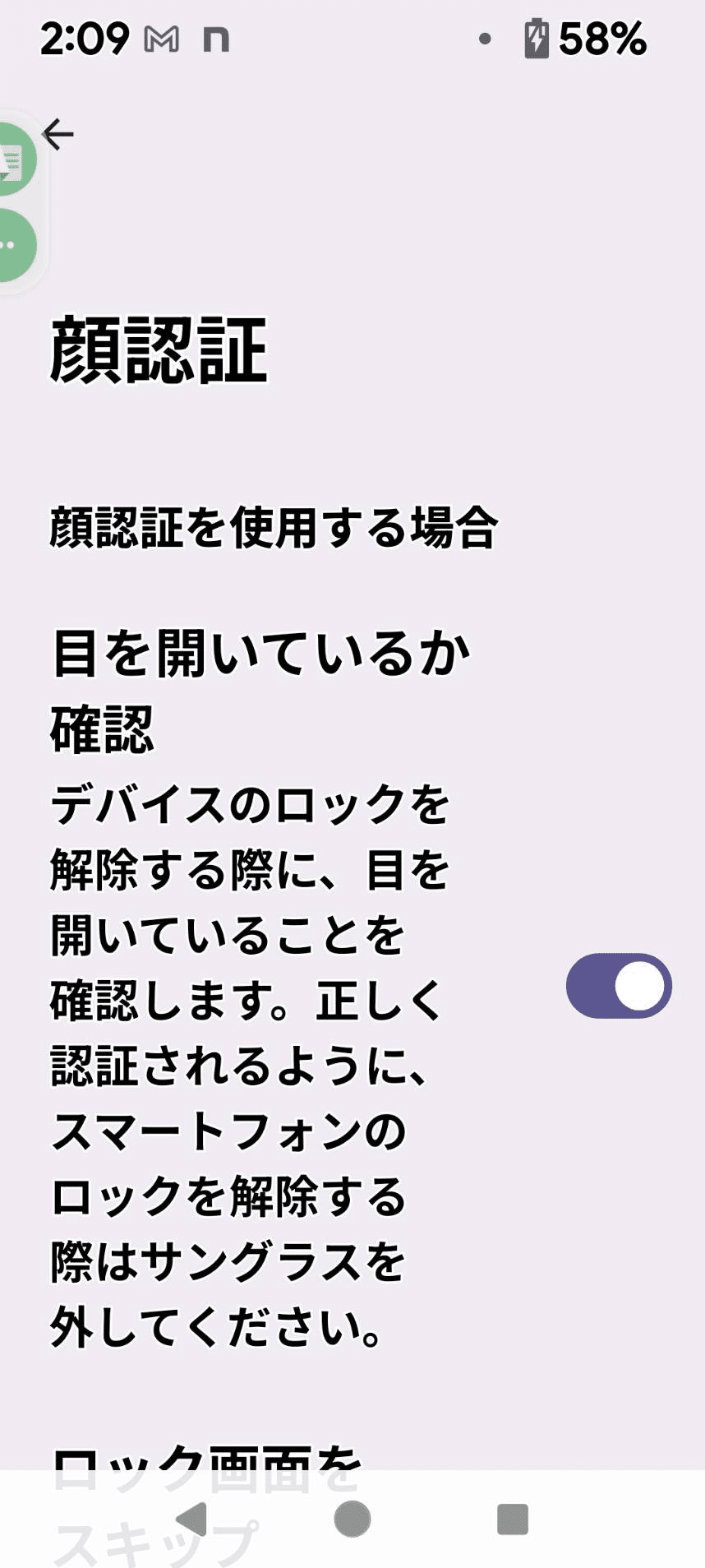Open the green floating notes bubble
This screenshot has height=1568, width=705.
pyautogui.click(x=13, y=159)
